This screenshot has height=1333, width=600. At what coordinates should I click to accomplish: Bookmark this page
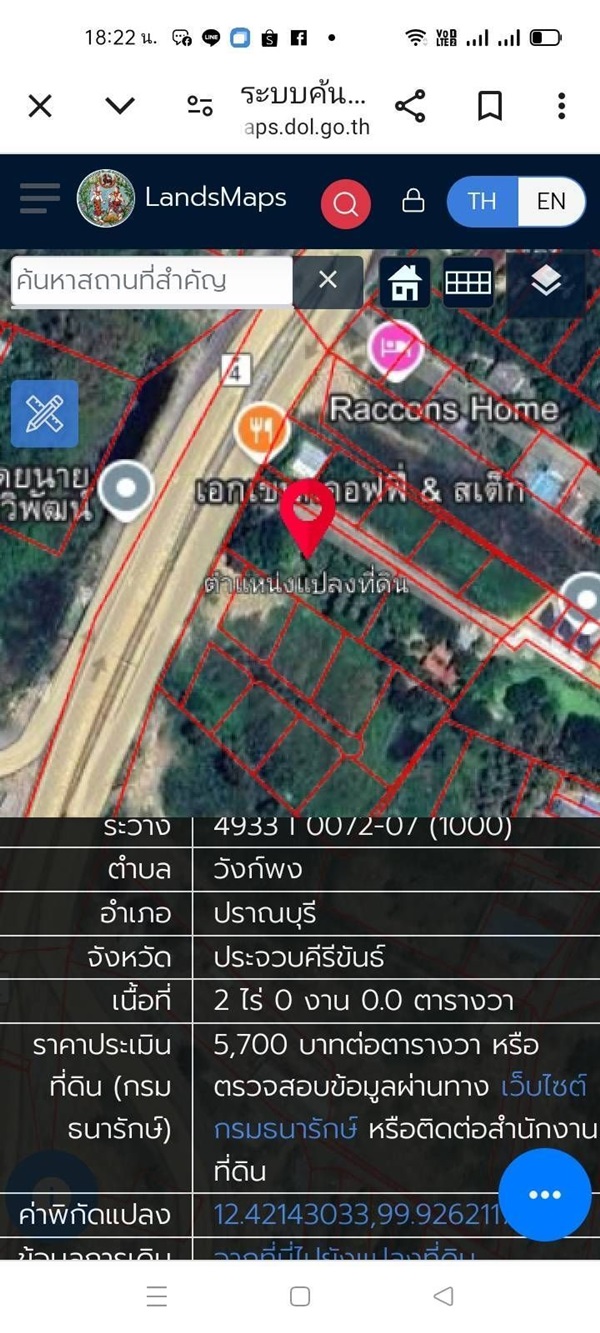(x=490, y=105)
